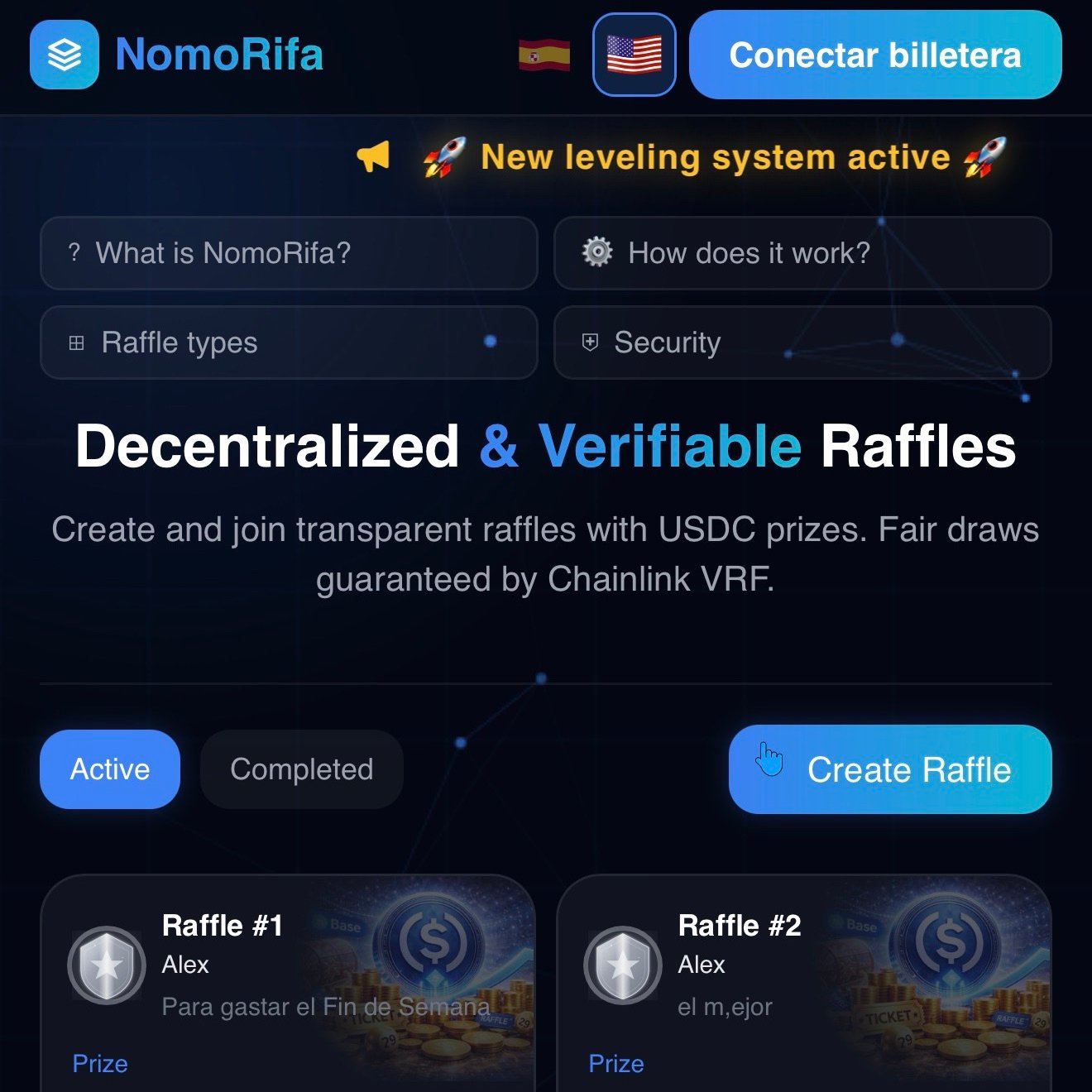Switch language to Spanish flag
The image size is (1092, 1092).
click(x=544, y=55)
